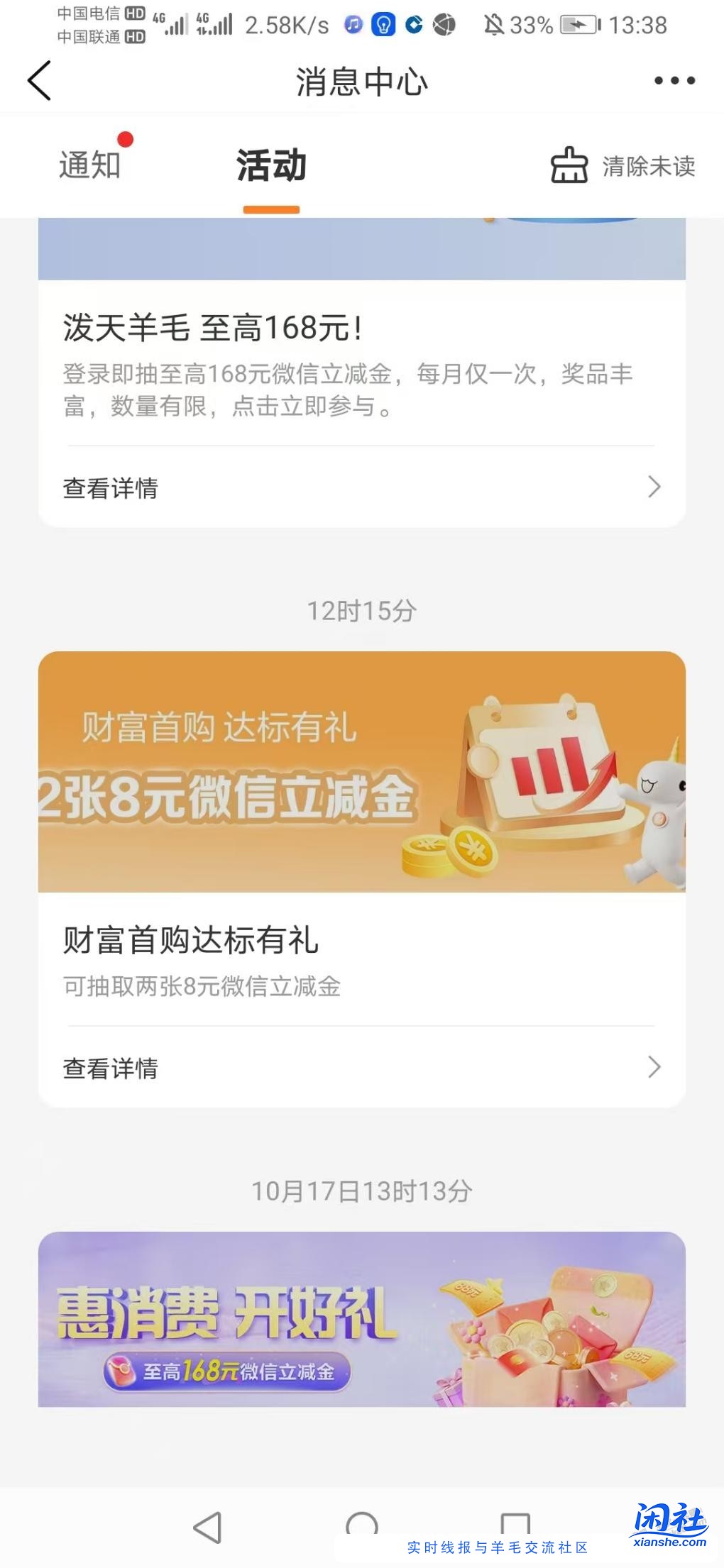
Task: Tap the music app icon in status bar
Action: coord(353,25)
